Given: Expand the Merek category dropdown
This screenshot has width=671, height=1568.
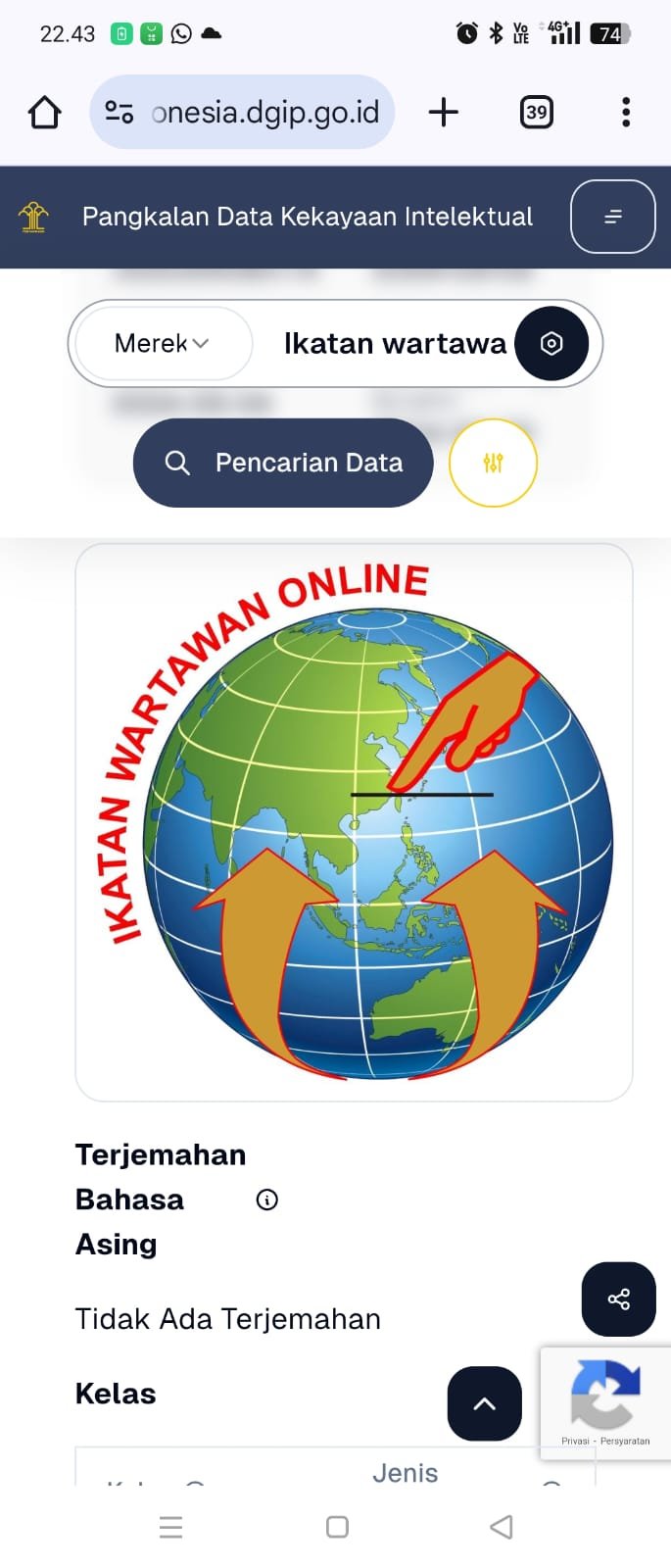Looking at the screenshot, I should pos(163,344).
